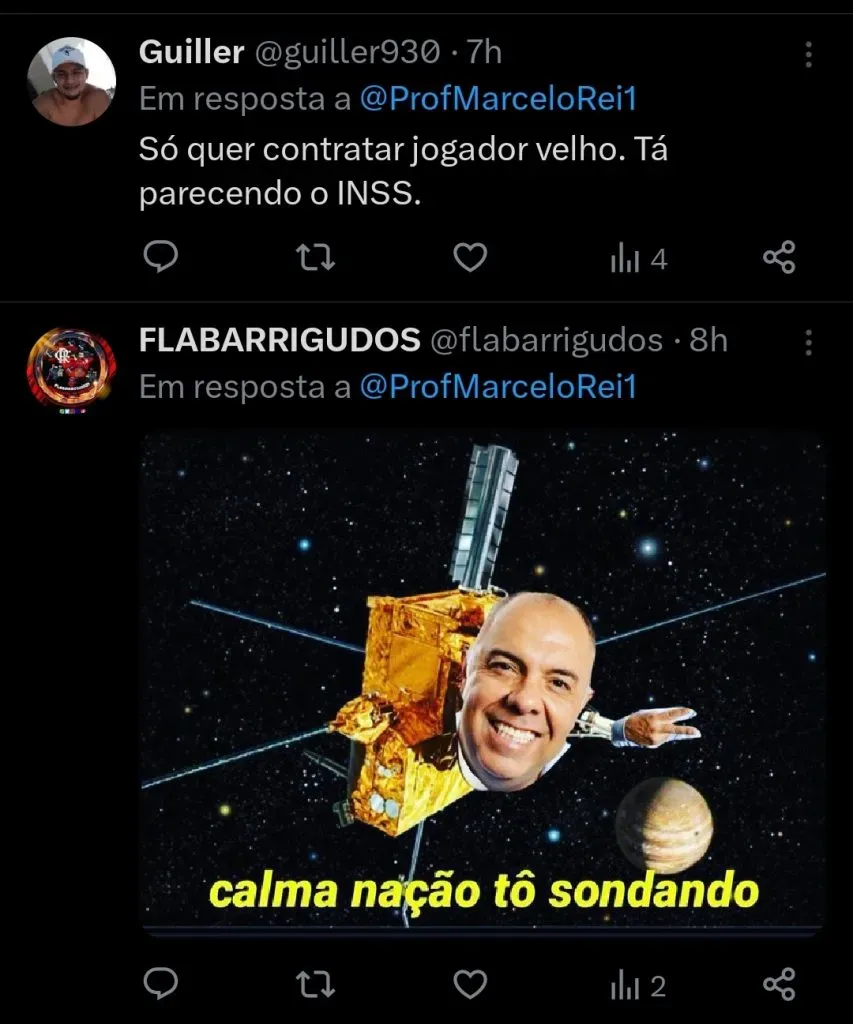The width and height of the screenshot is (853, 1024).
Task: Open overflow menu on Guiller's tweet
Action: [808, 55]
